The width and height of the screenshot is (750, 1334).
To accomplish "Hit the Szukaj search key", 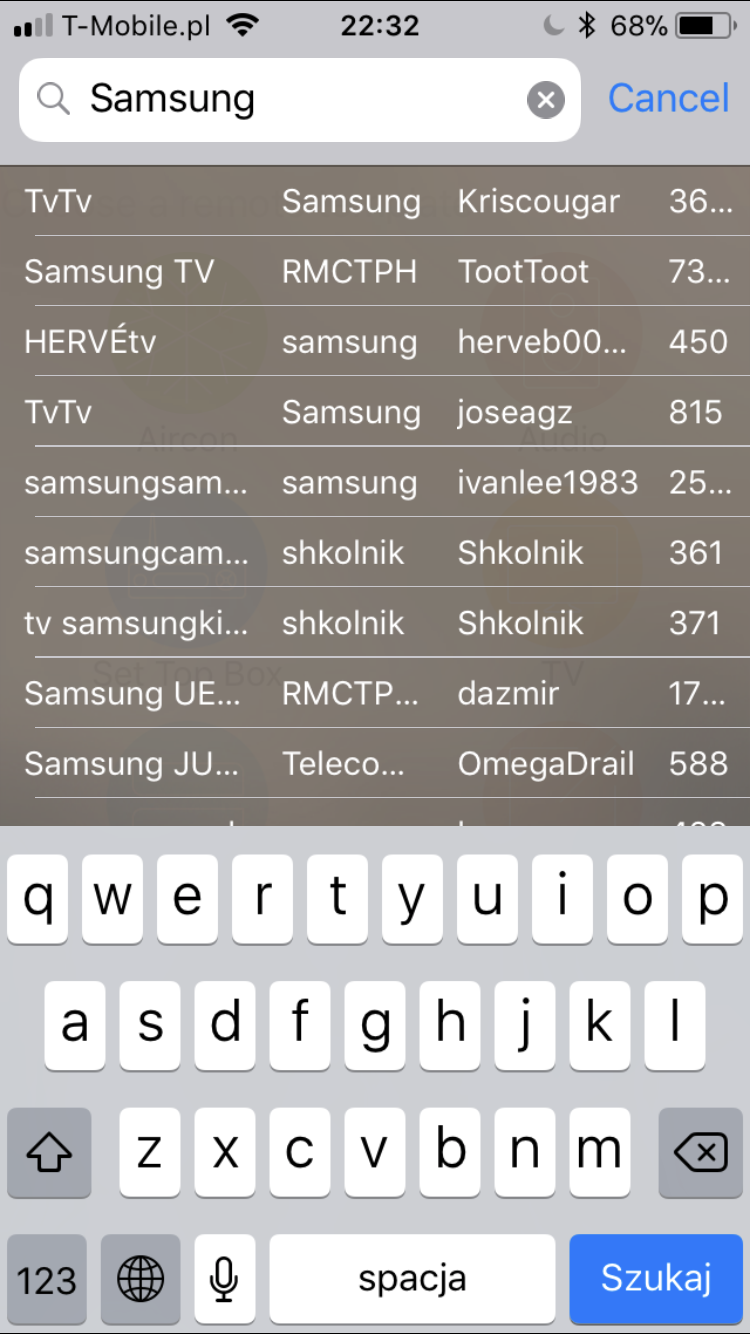I will [656, 1278].
